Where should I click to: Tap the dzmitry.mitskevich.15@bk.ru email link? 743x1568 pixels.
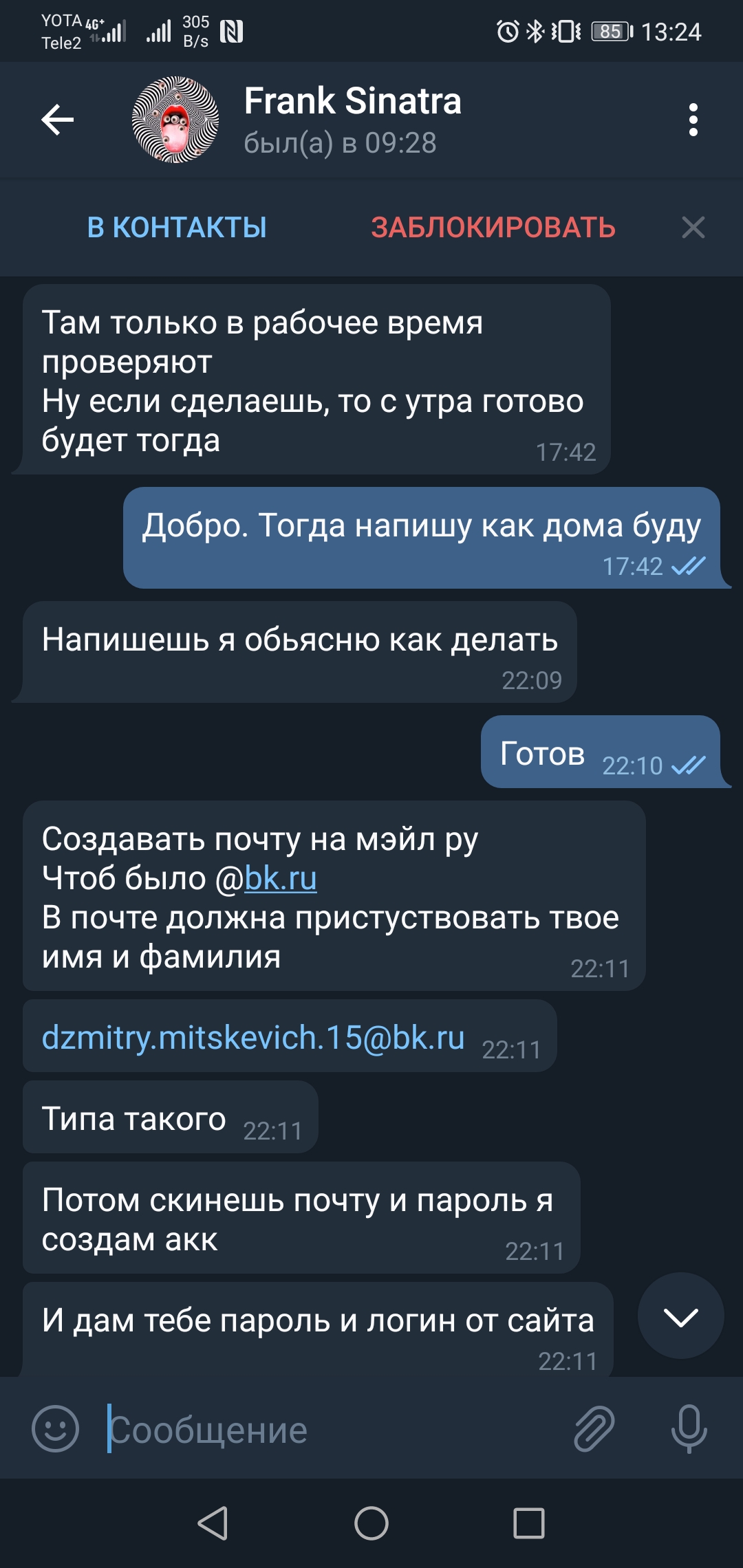[x=253, y=1037]
